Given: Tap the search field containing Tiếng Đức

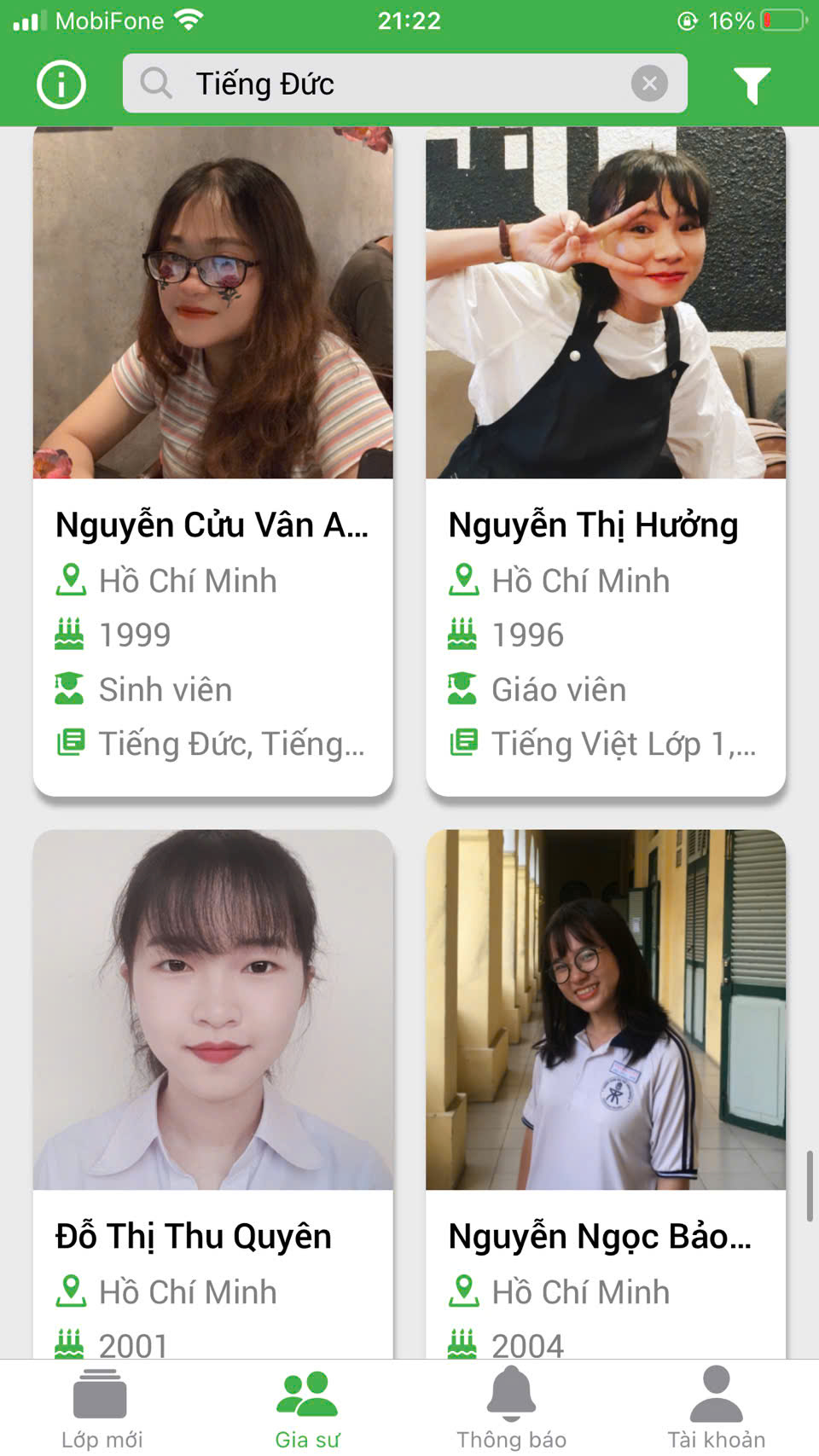Looking at the screenshot, I should 384,84.
